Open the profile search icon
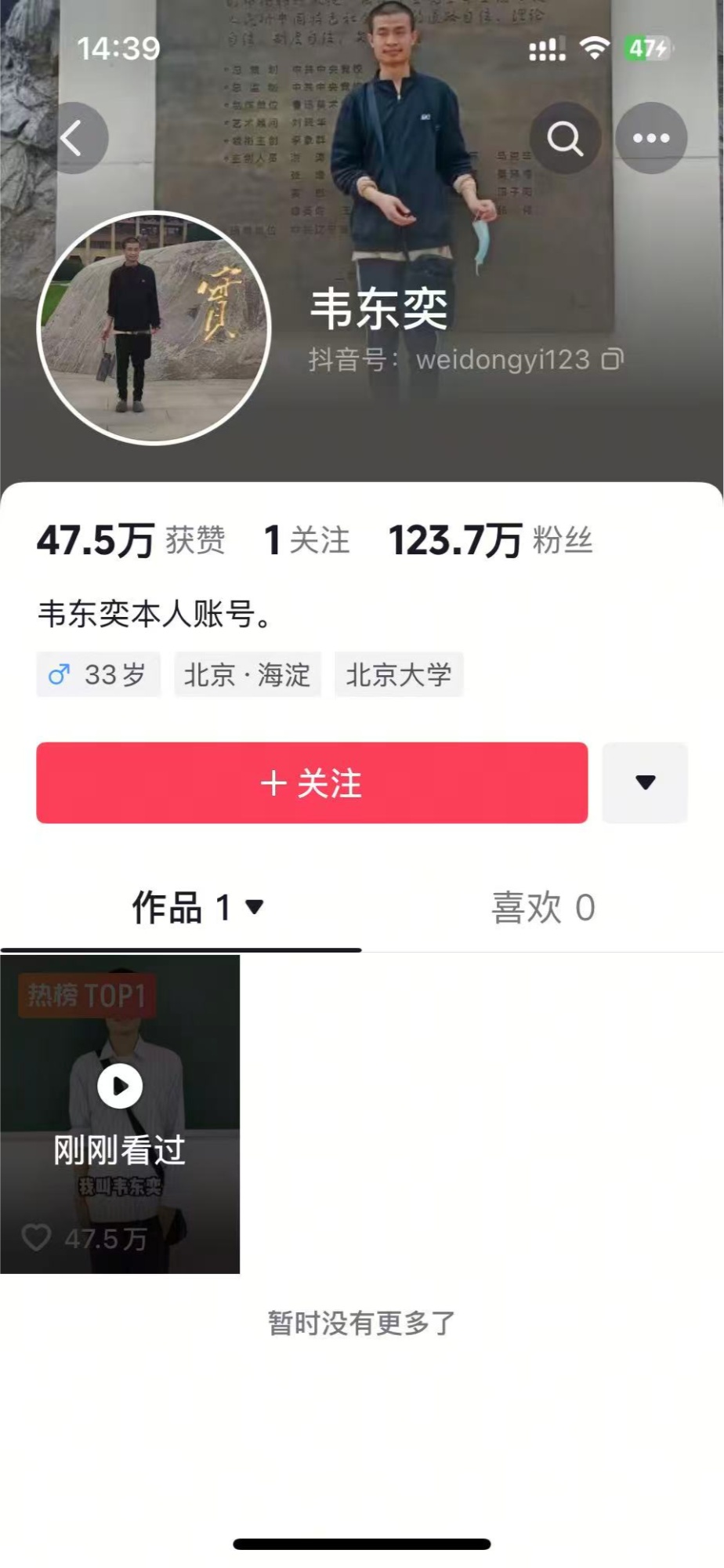The height and width of the screenshot is (1568, 724). click(x=565, y=139)
